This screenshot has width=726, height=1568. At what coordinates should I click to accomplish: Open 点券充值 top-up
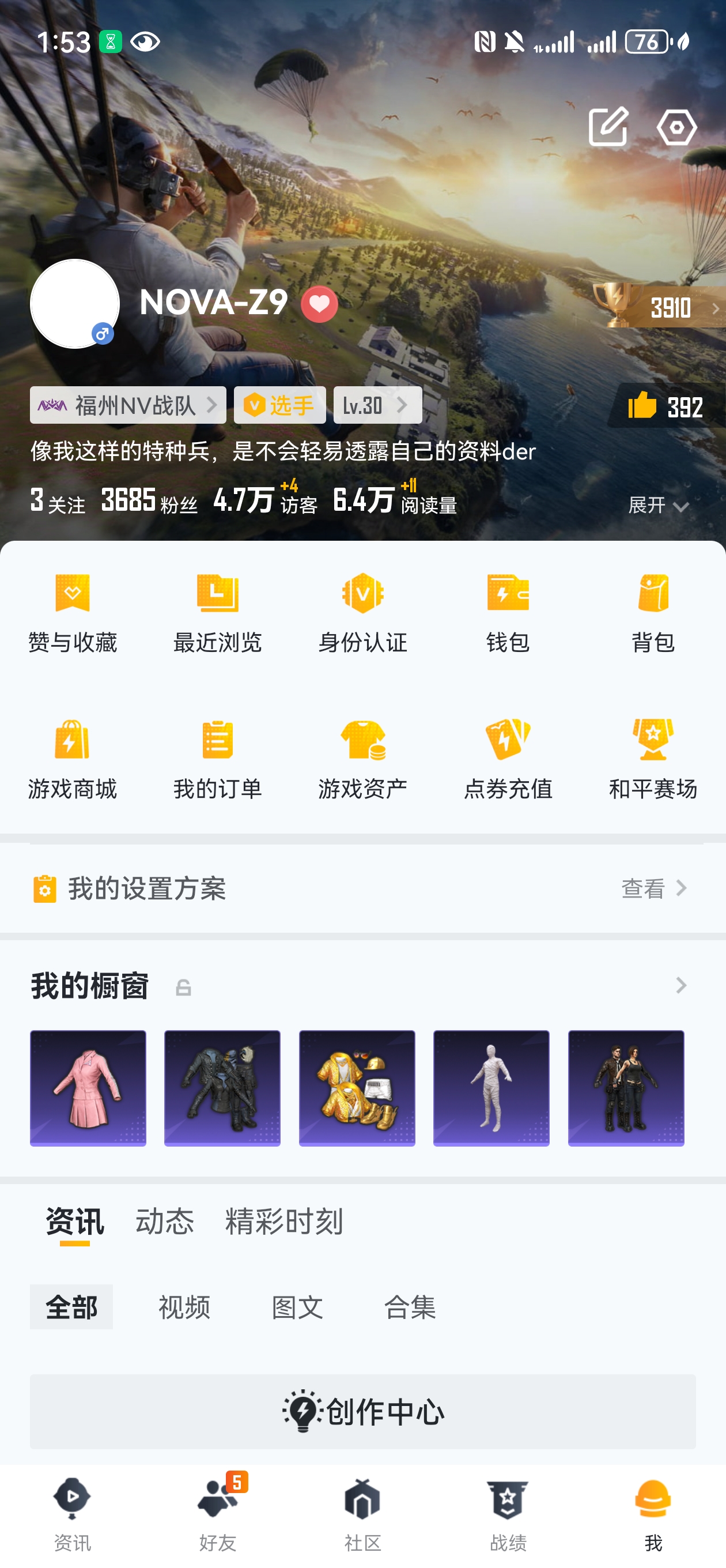(508, 759)
